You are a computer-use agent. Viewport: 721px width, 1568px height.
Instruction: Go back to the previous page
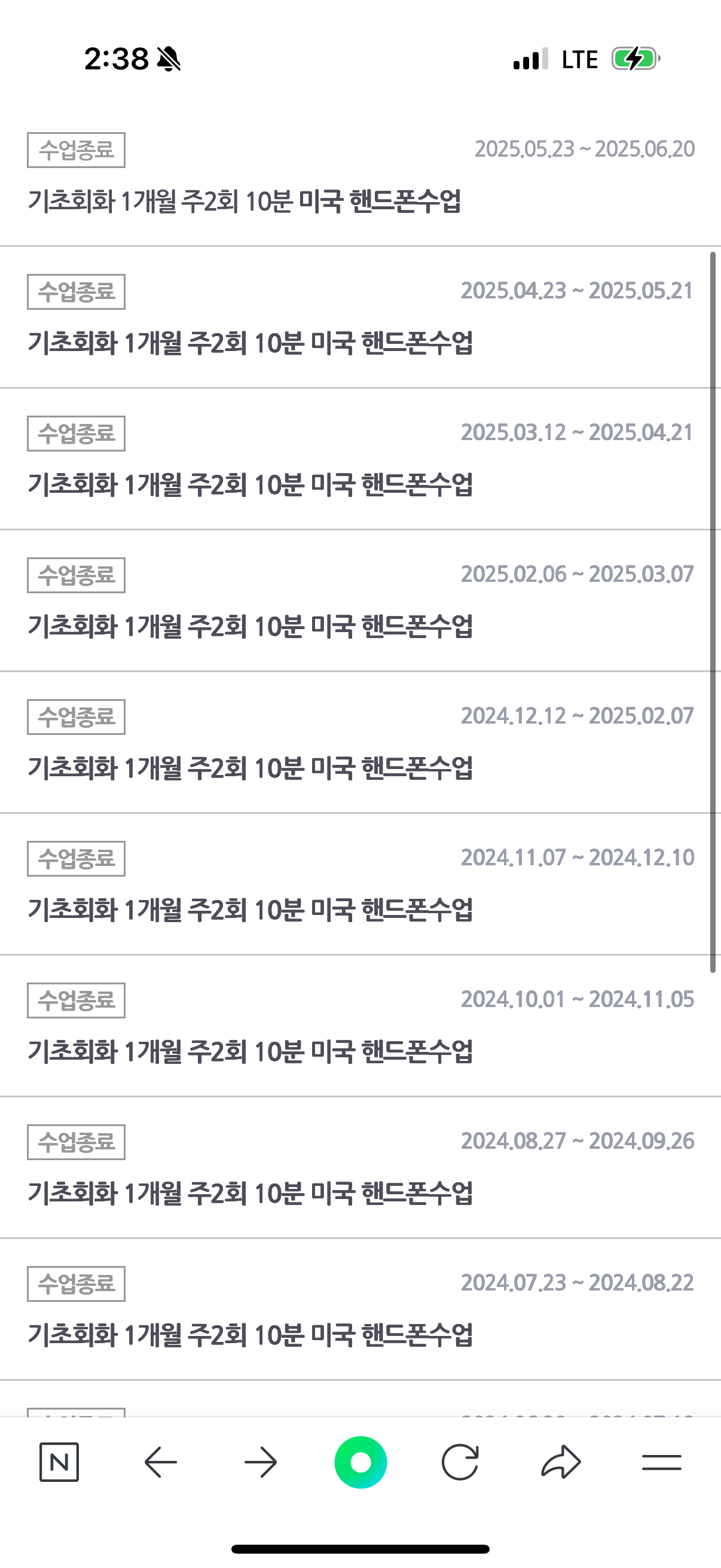click(x=161, y=1462)
